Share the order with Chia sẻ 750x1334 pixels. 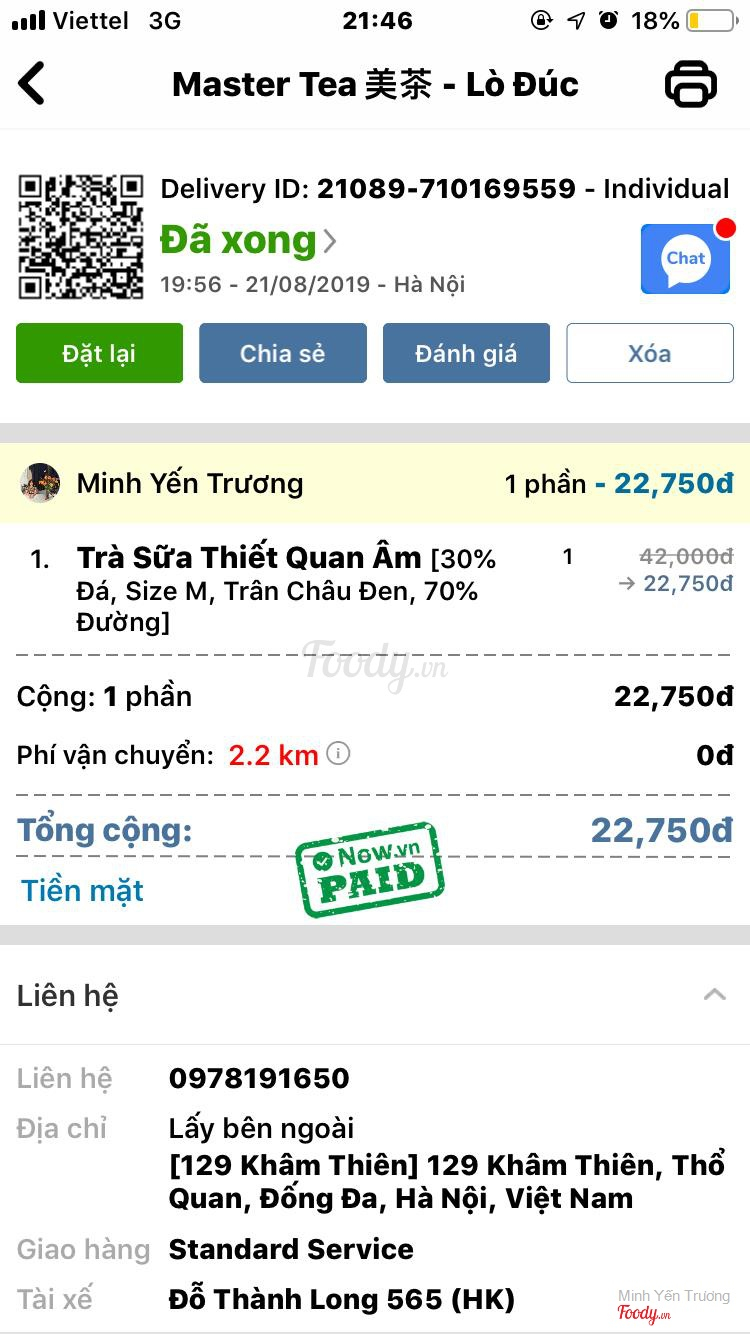(283, 353)
